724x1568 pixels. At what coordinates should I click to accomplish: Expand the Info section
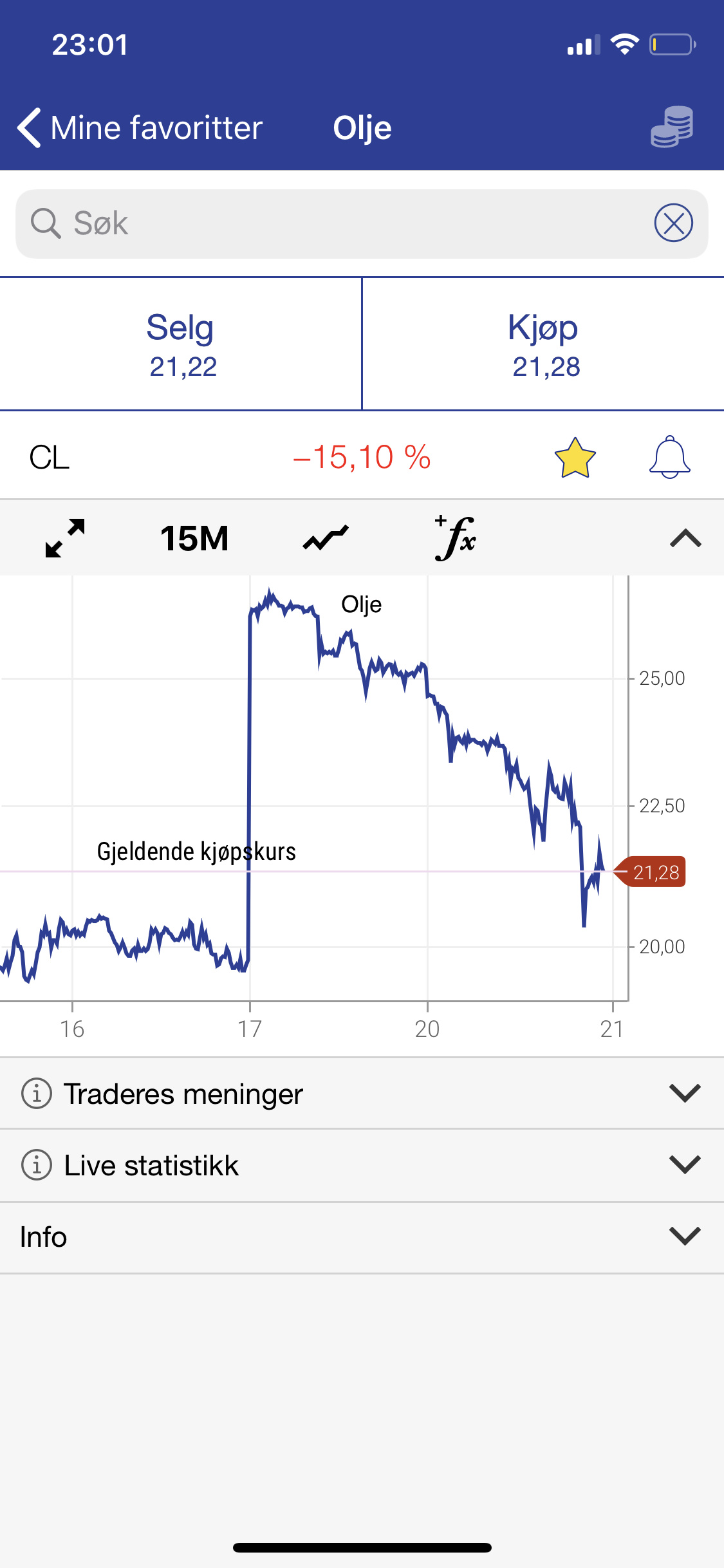coord(362,1237)
